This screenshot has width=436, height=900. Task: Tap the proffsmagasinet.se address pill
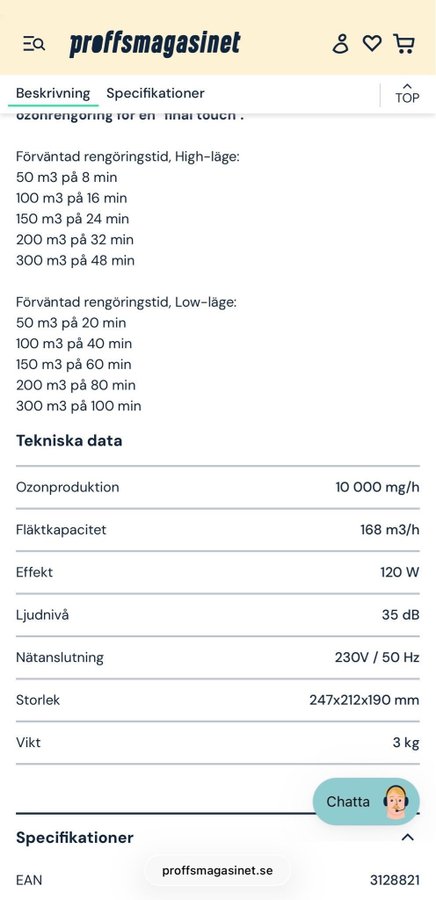(217, 871)
